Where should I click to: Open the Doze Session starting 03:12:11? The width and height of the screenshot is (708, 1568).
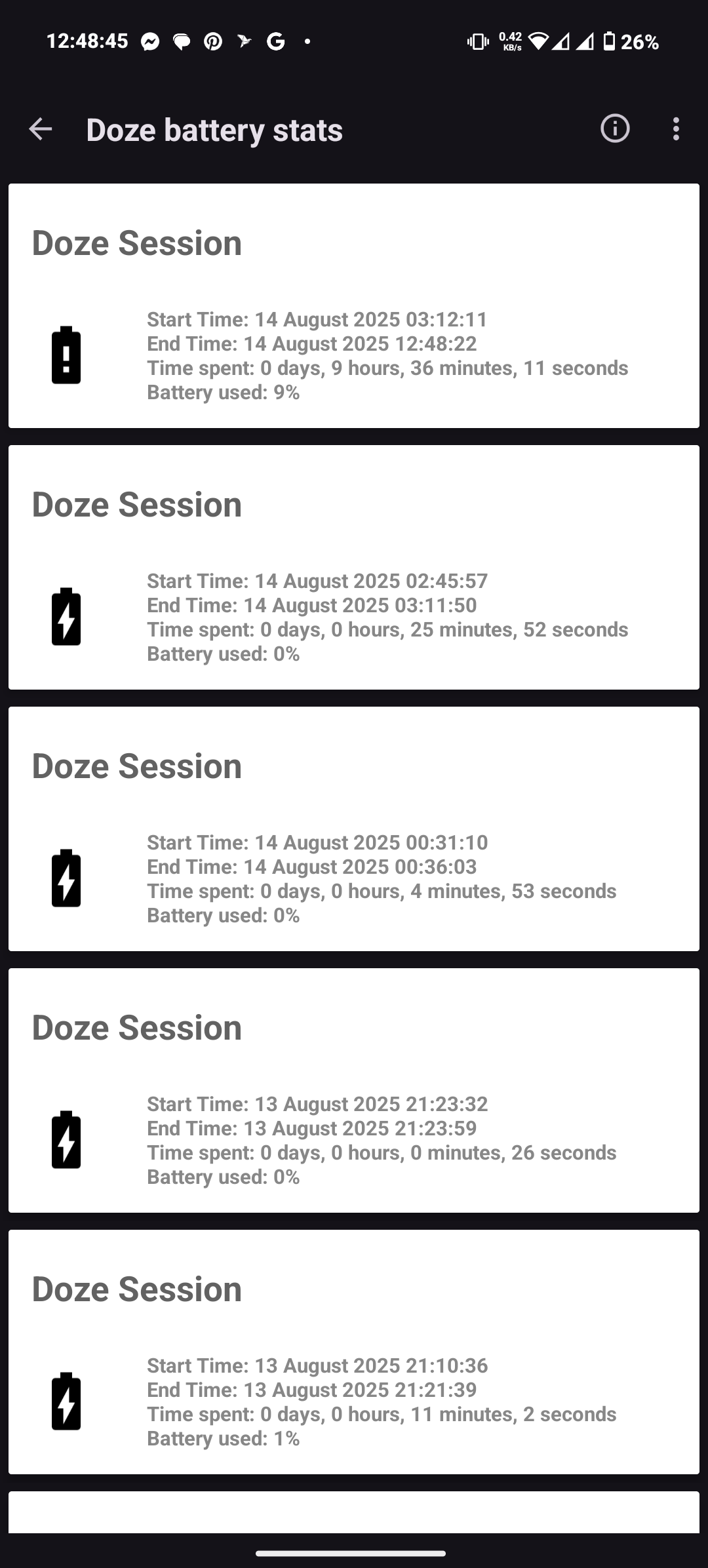coord(354,306)
